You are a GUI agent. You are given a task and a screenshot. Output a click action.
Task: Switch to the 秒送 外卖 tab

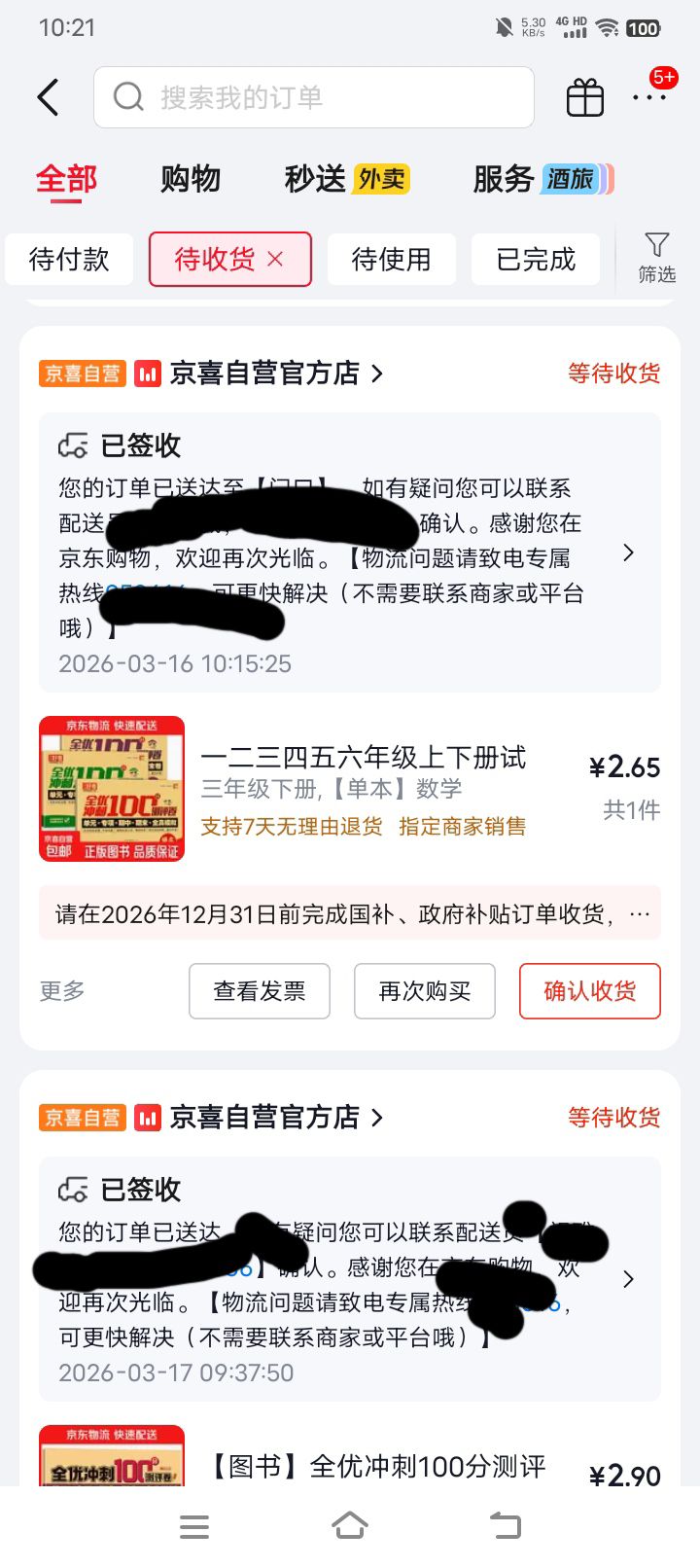(346, 179)
